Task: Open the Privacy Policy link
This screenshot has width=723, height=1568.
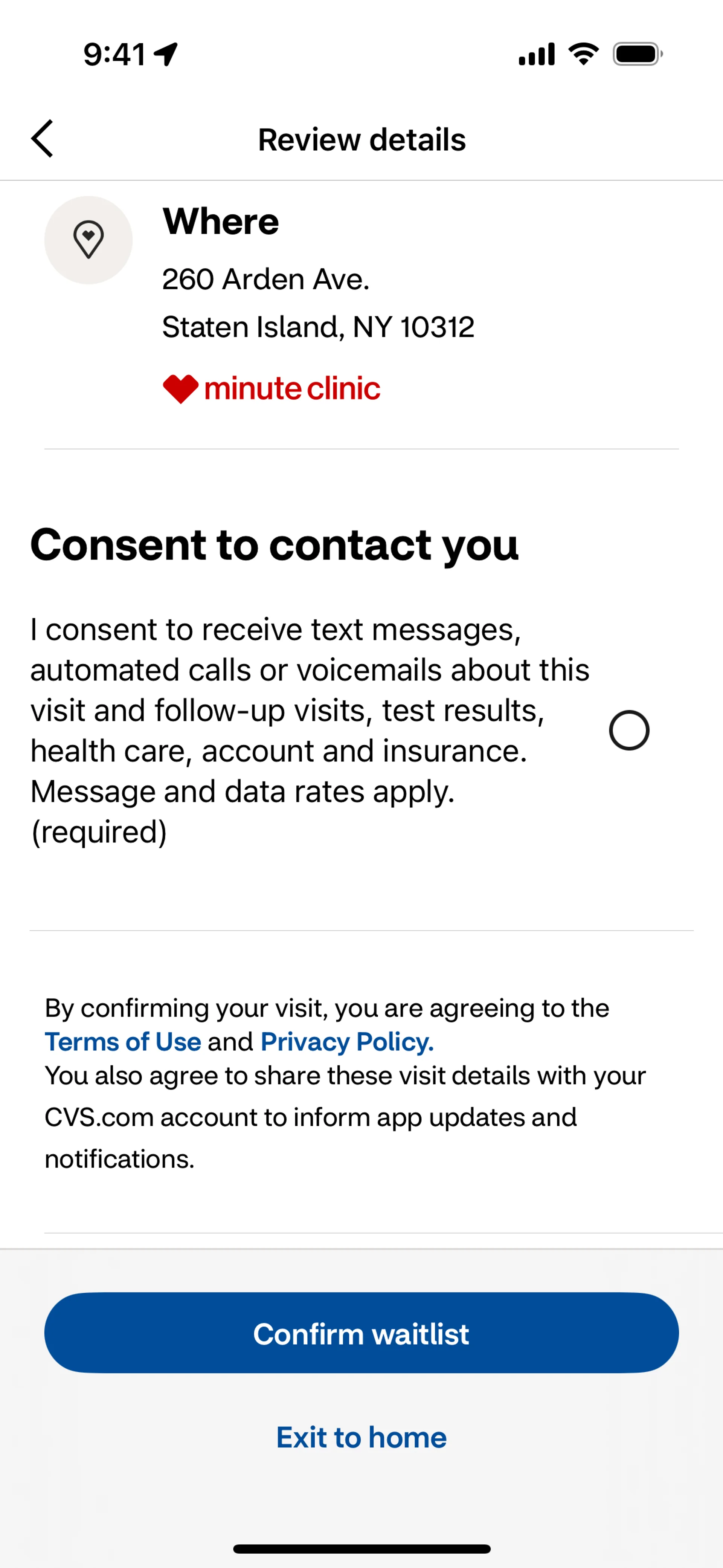Action: 347,1041
